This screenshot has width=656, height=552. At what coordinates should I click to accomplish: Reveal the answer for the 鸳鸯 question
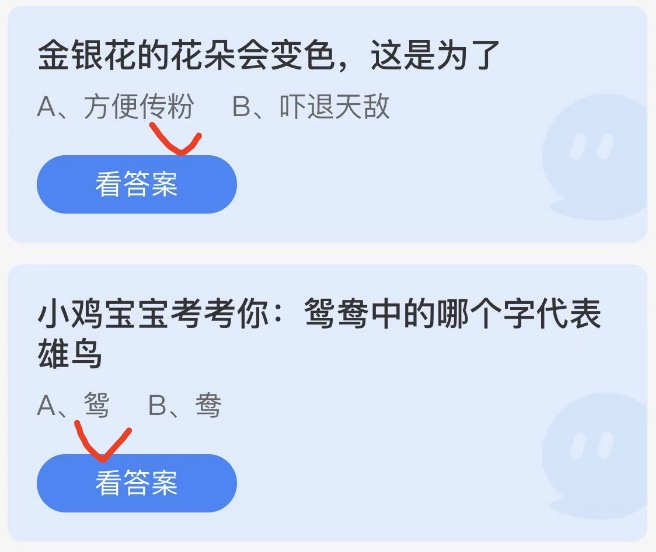pos(136,484)
